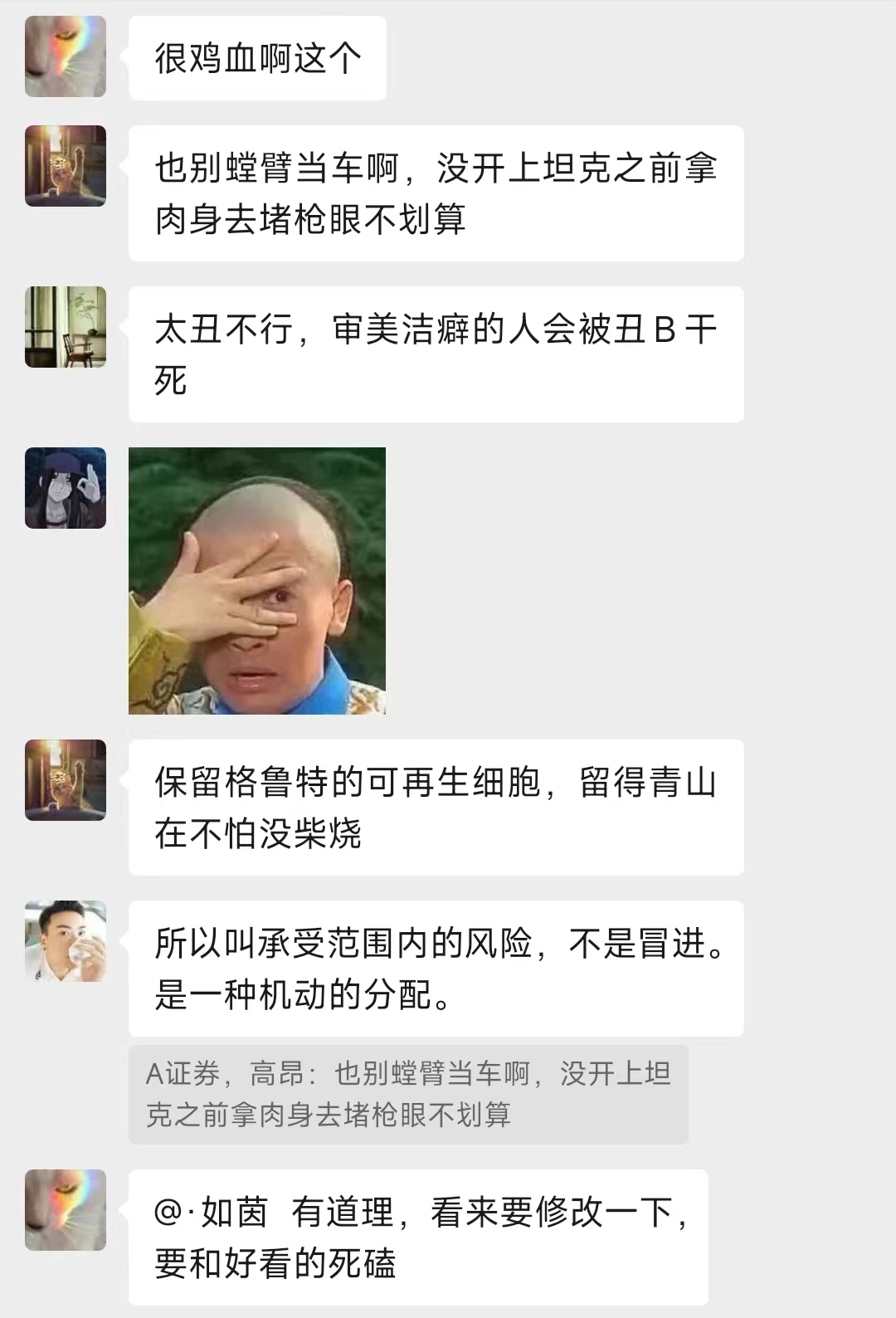The image size is (896, 1318).
Task: Open avatar next to 也别螳臂当车啊 message
Action: point(66,166)
